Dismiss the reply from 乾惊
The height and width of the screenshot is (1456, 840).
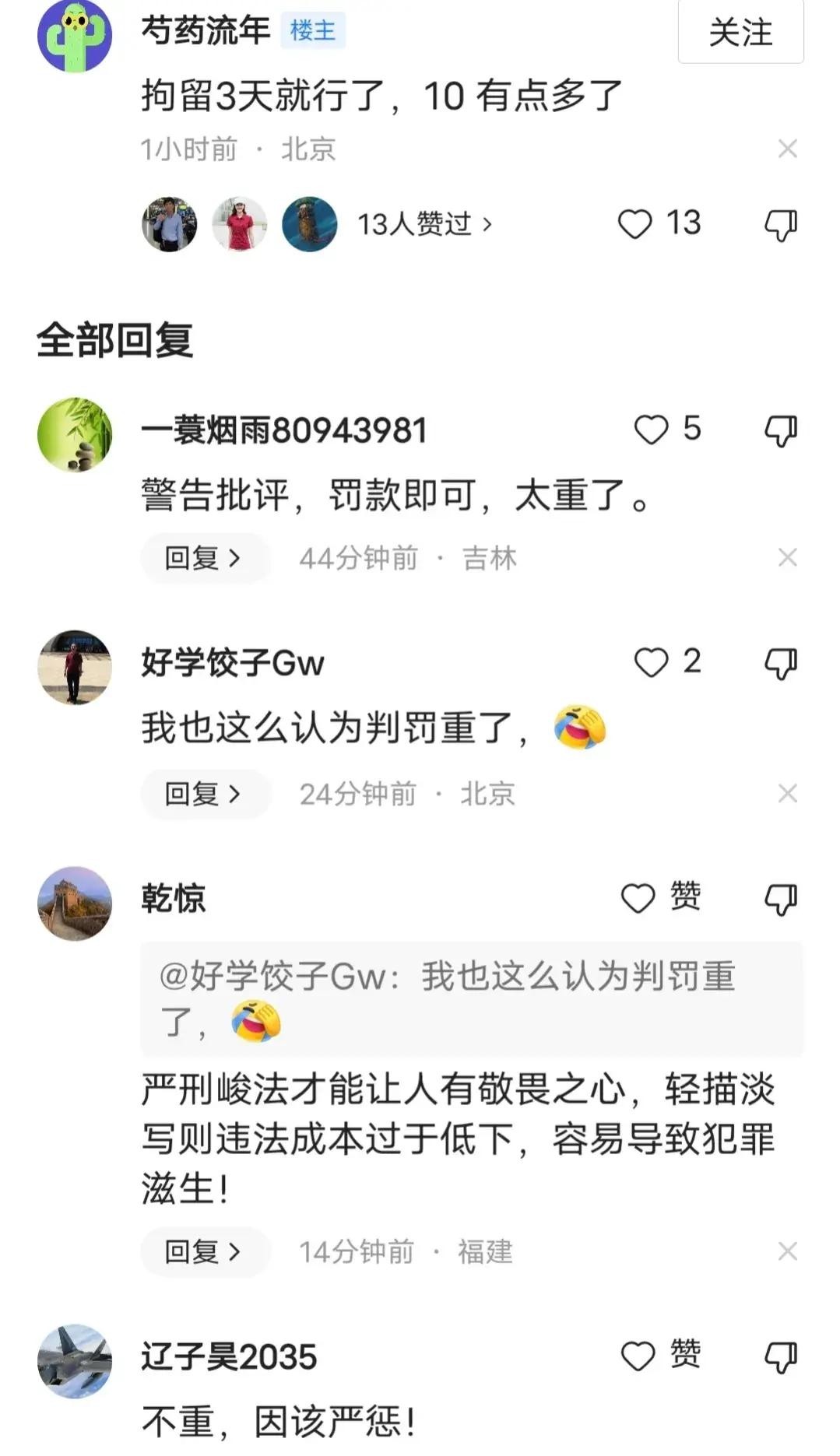point(788,1251)
